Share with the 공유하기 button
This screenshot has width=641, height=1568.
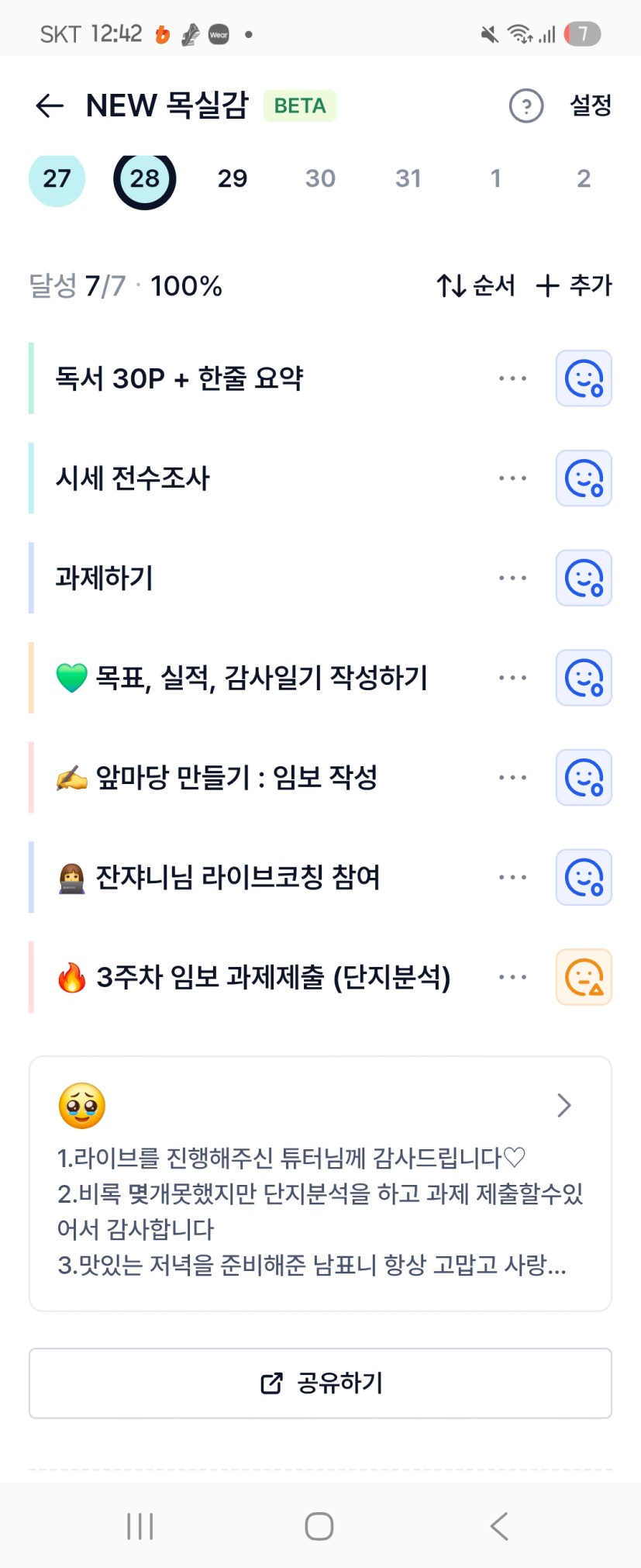[320, 1383]
